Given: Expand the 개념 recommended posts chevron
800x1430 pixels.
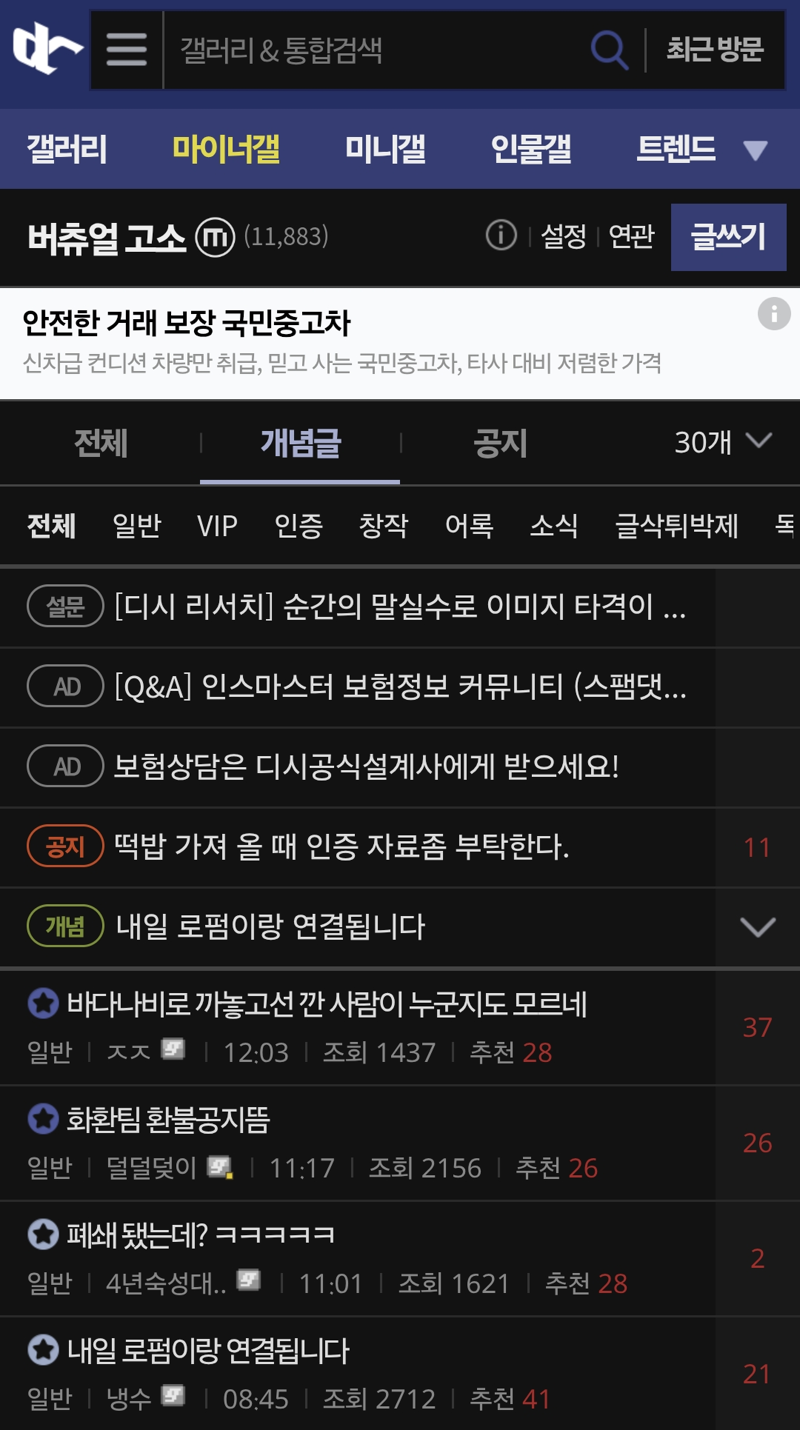Looking at the screenshot, I should 757,927.
